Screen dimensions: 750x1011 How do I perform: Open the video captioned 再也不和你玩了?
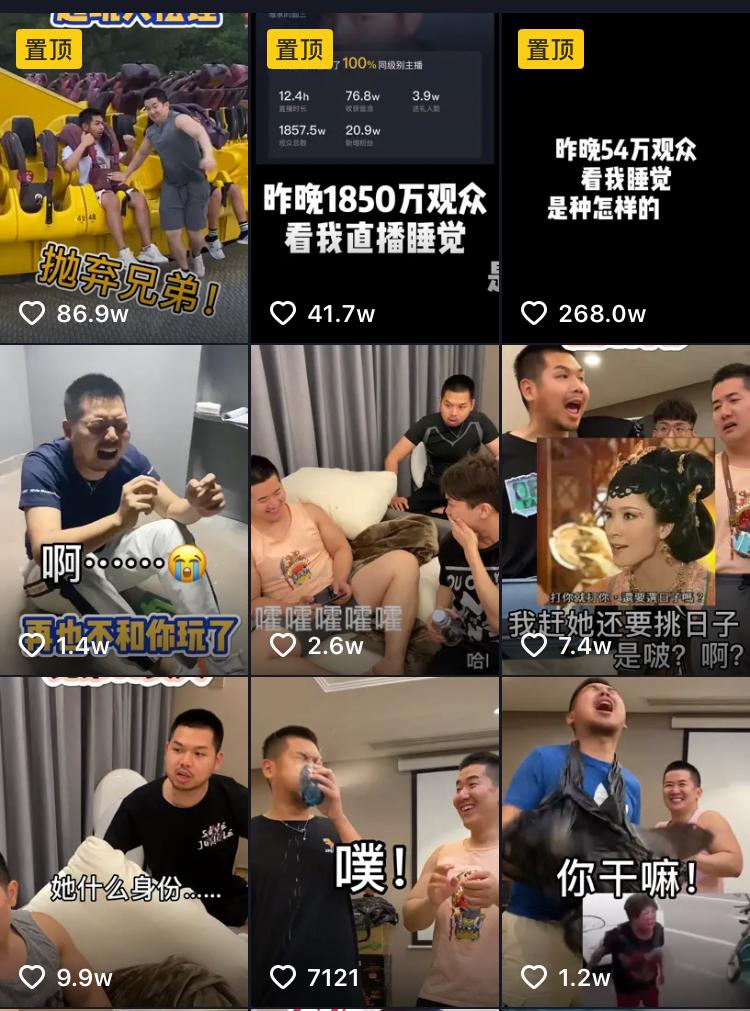coord(124,510)
